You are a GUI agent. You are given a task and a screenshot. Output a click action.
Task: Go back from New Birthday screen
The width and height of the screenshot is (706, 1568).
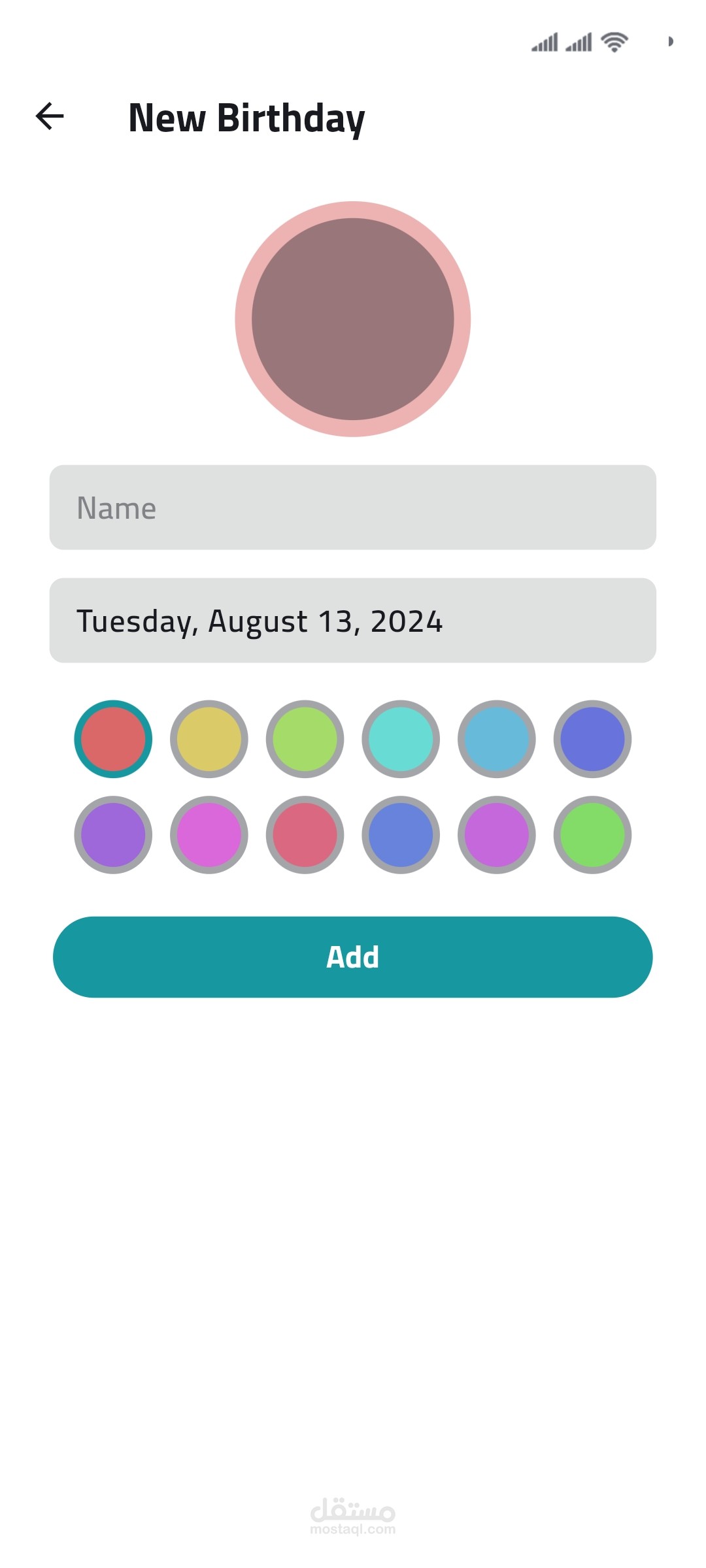click(x=50, y=117)
